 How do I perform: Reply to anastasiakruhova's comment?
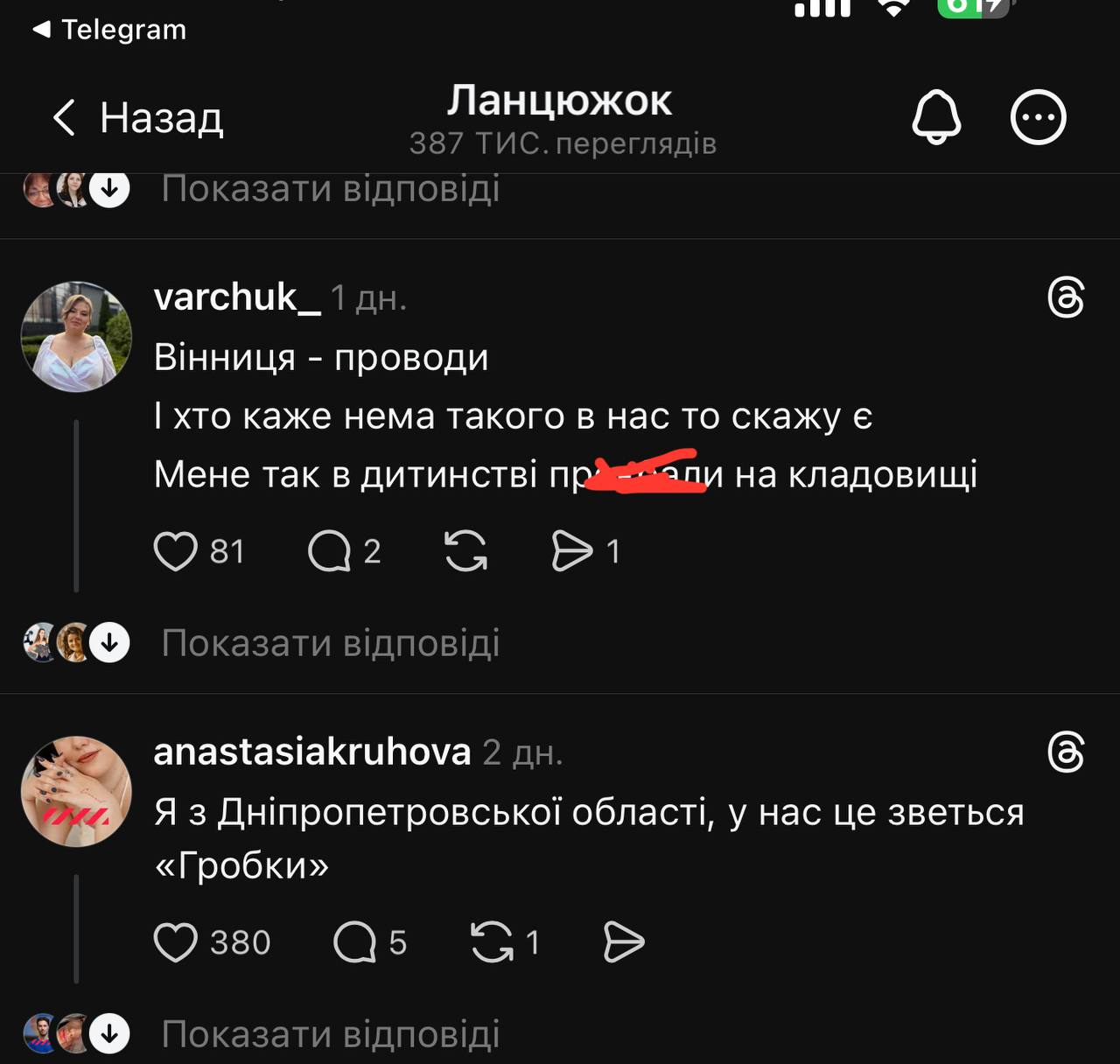(x=354, y=942)
